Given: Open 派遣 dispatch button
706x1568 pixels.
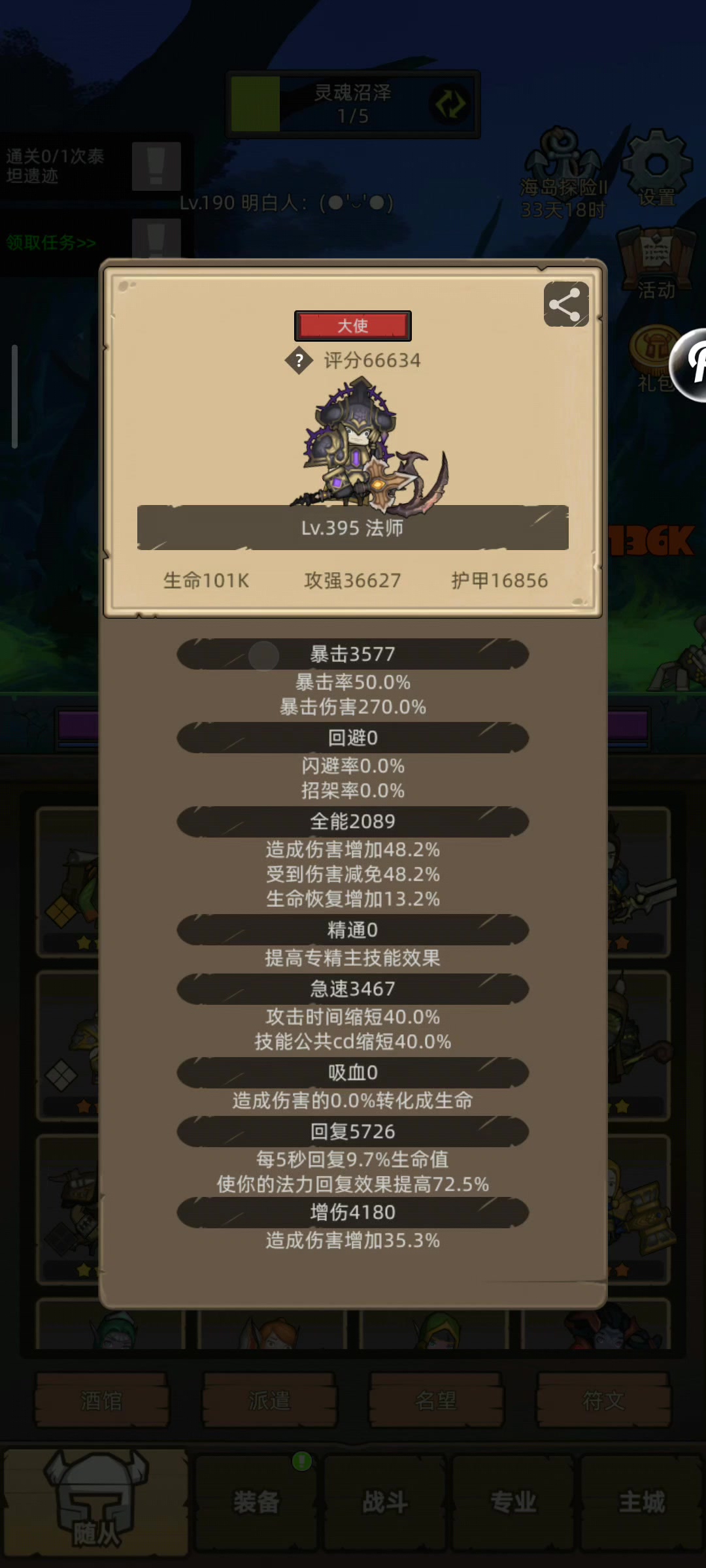Looking at the screenshot, I should (x=269, y=1400).
